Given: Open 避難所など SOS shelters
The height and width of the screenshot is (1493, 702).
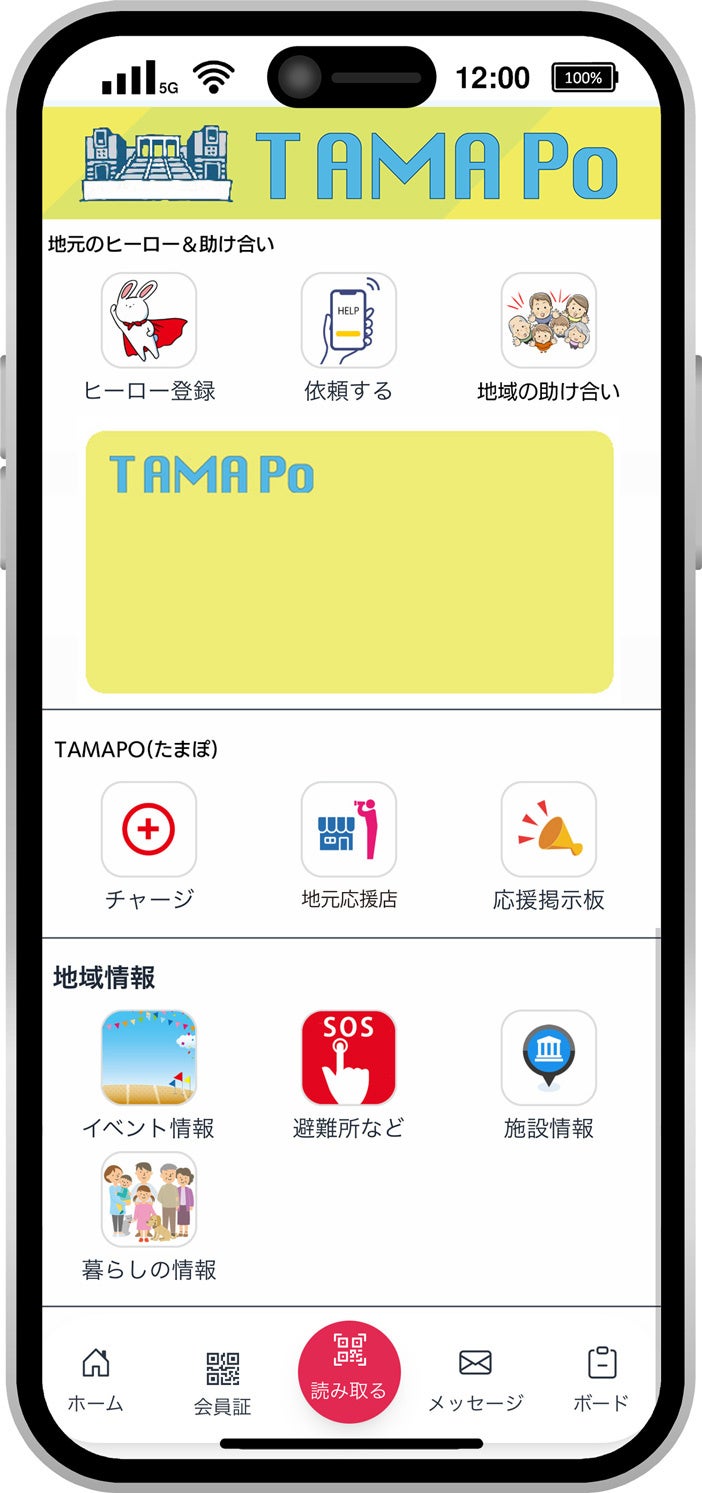Looking at the screenshot, I should [x=349, y=1057].
